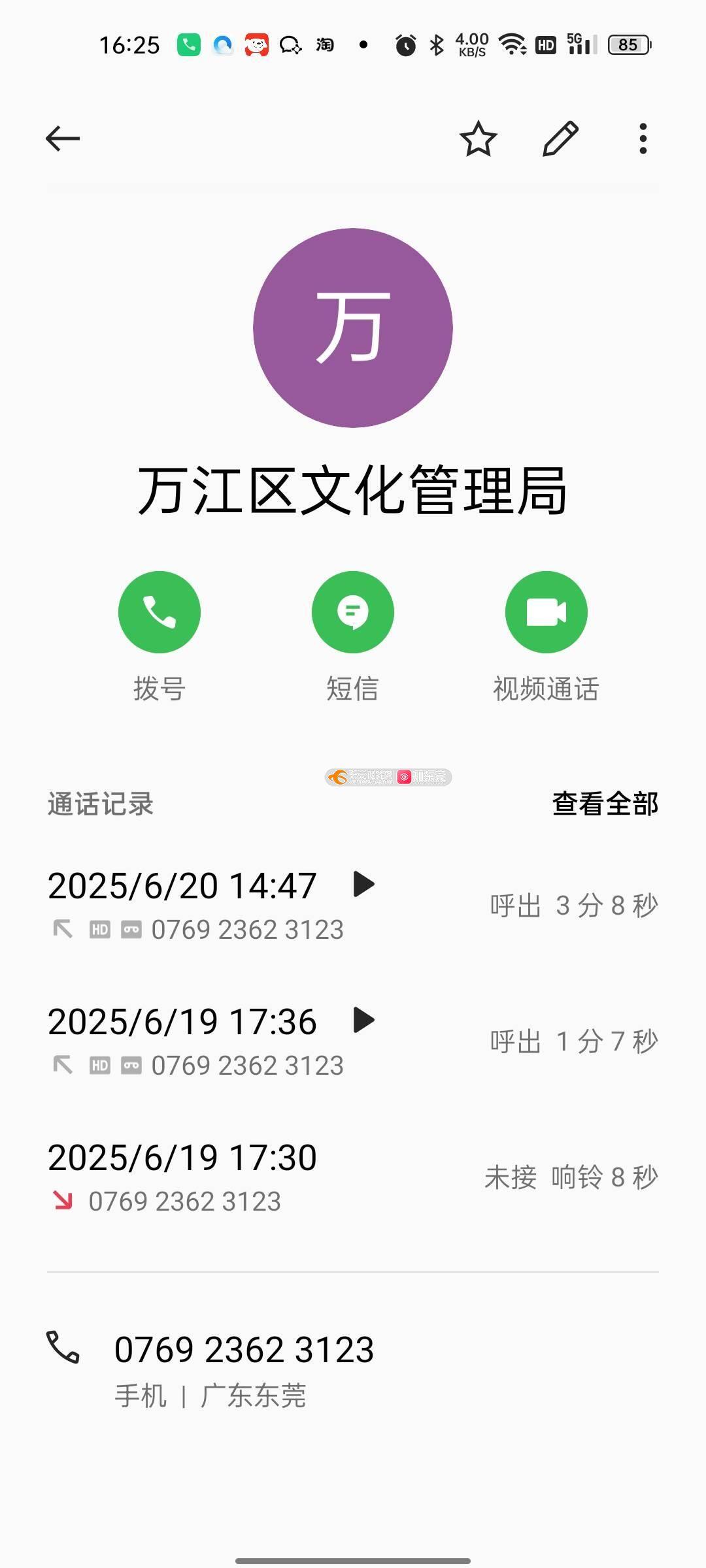Open the missed call entry from 2025/6/19 17:30

(353, 1177)
